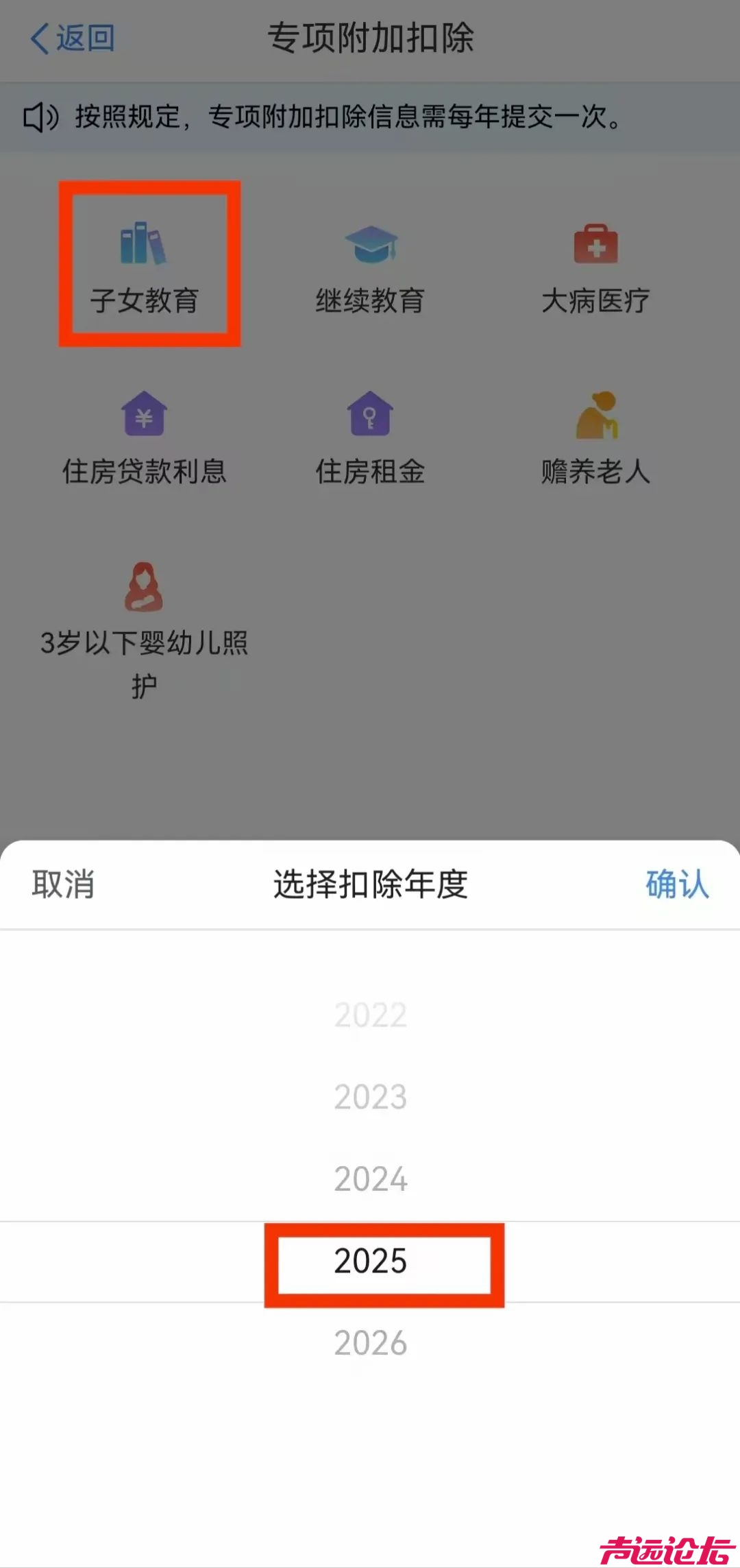Tap the 选择扣除年度 picker title
The width and height of the screenshot is (740, 1568).
[x=370, y=886]
